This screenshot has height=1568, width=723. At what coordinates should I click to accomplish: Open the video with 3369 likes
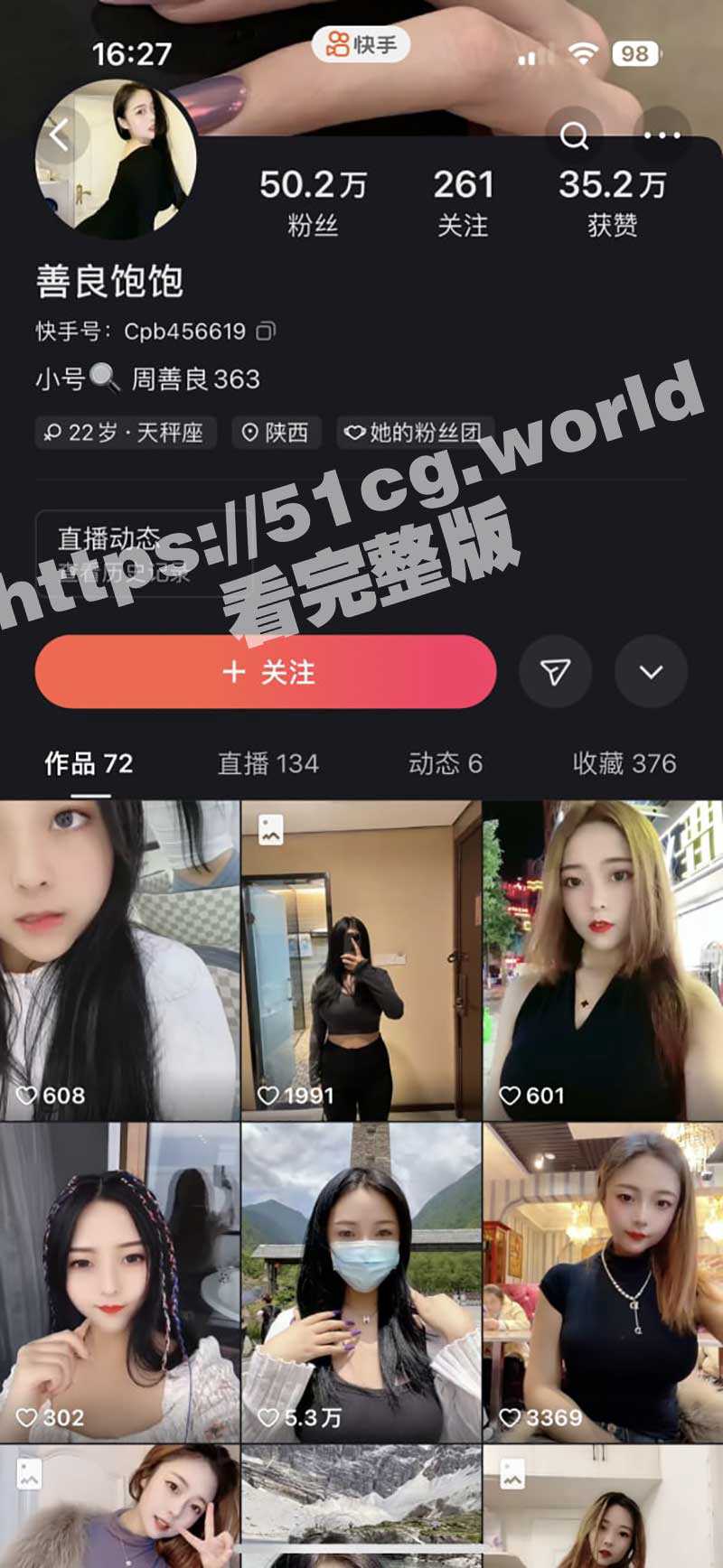[x=603, y=1281]
